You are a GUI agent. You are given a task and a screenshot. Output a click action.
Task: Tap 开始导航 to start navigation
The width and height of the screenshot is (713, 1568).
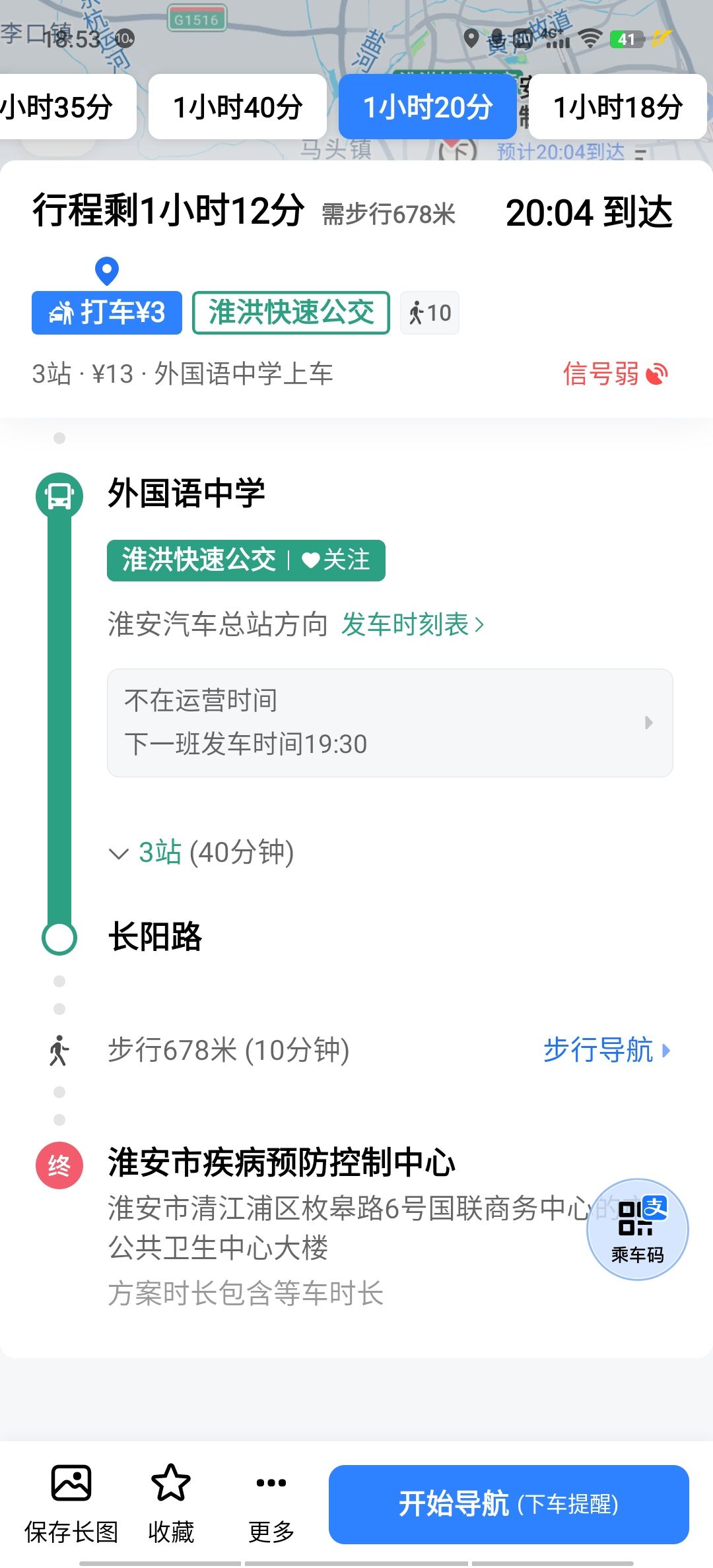508,1504
